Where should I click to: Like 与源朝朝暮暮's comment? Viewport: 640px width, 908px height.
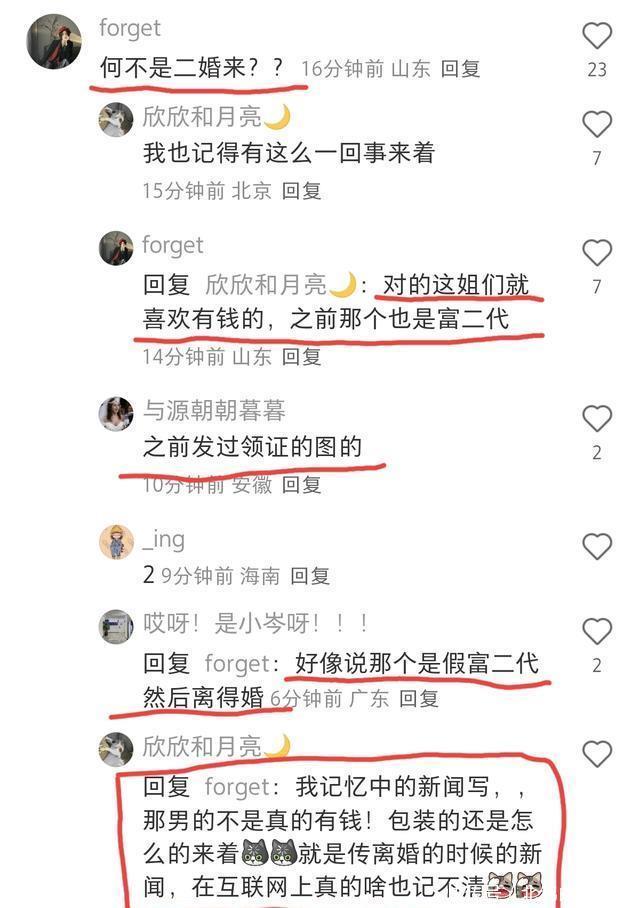[597, 419]
